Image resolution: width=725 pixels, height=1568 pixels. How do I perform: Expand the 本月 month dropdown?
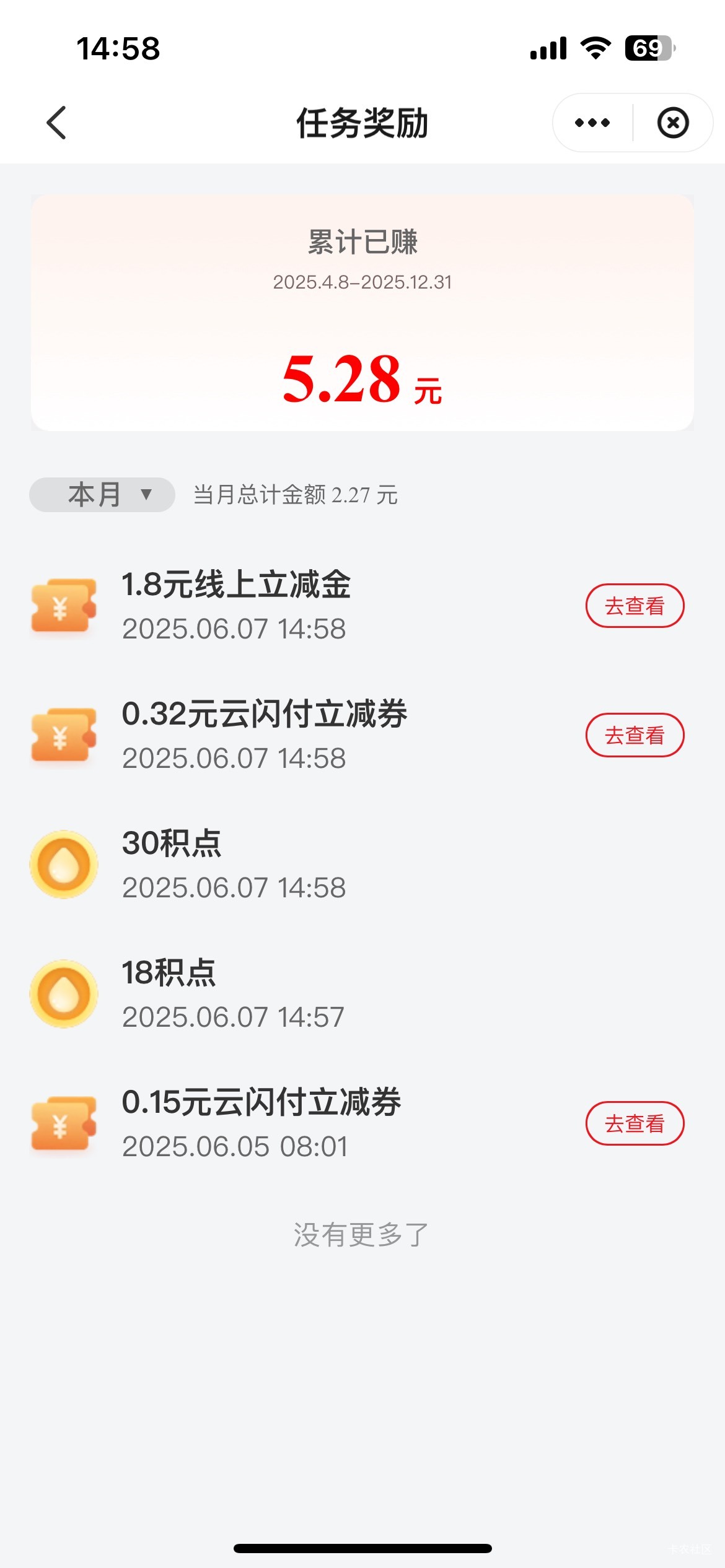(x=102, y=495)
